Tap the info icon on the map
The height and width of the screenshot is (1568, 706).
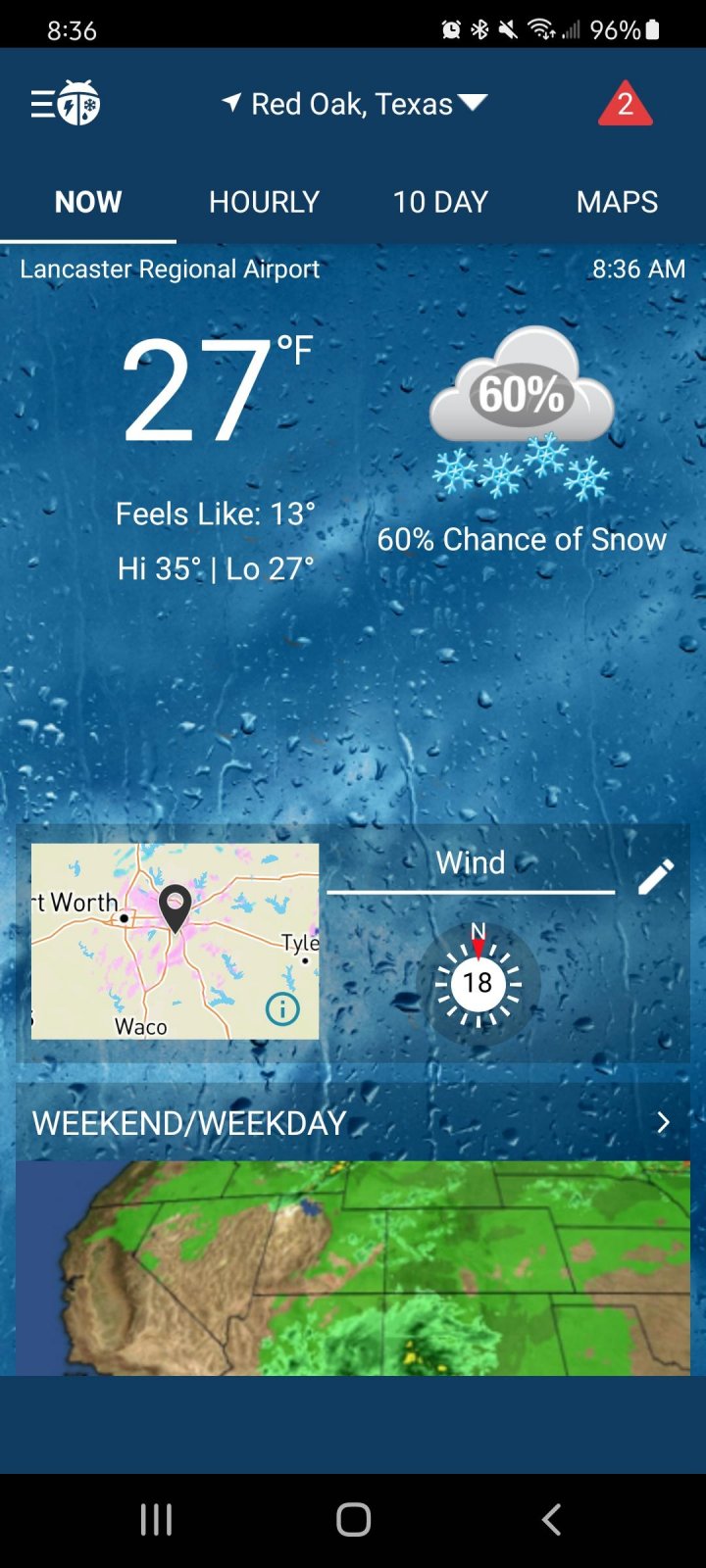point(282,1008)
